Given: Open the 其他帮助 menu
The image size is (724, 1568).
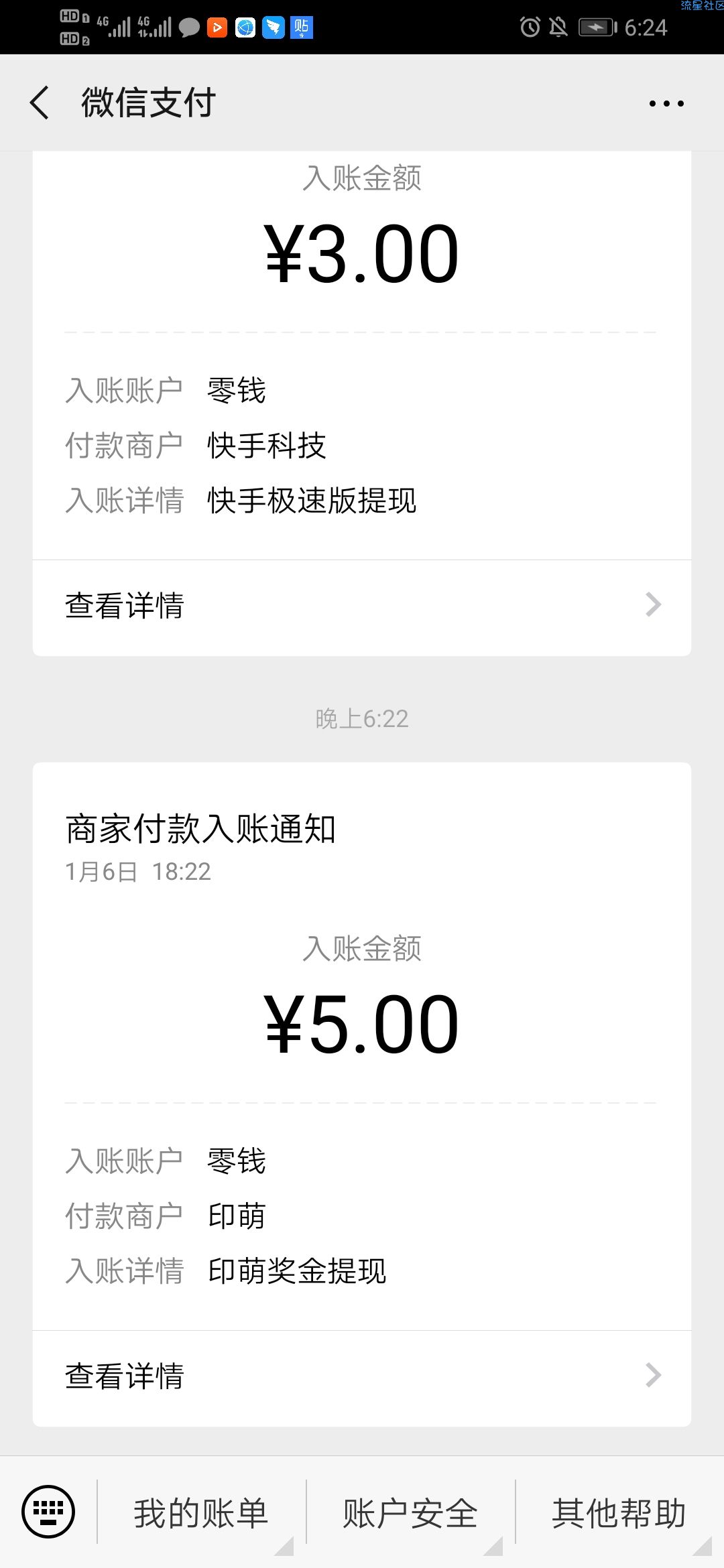Looking at the screenshot, I should 619,1513.
